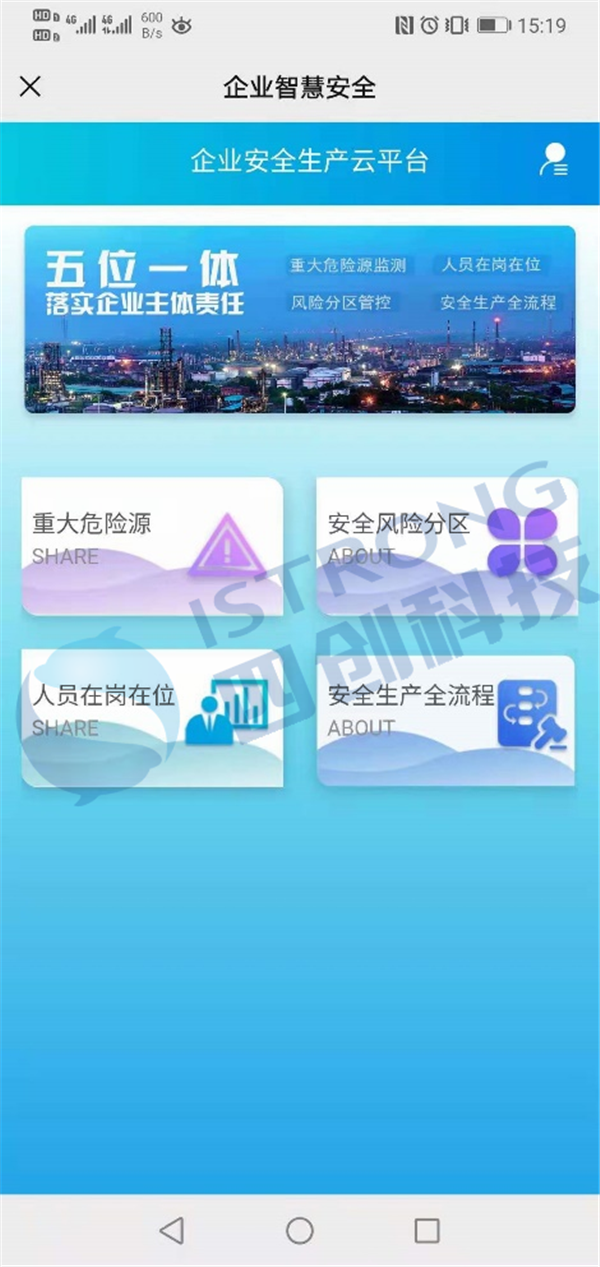This screenshot has width=600, height=1267.
Task: Tap the 五位一体 banner
Action: tap(300, 319)
